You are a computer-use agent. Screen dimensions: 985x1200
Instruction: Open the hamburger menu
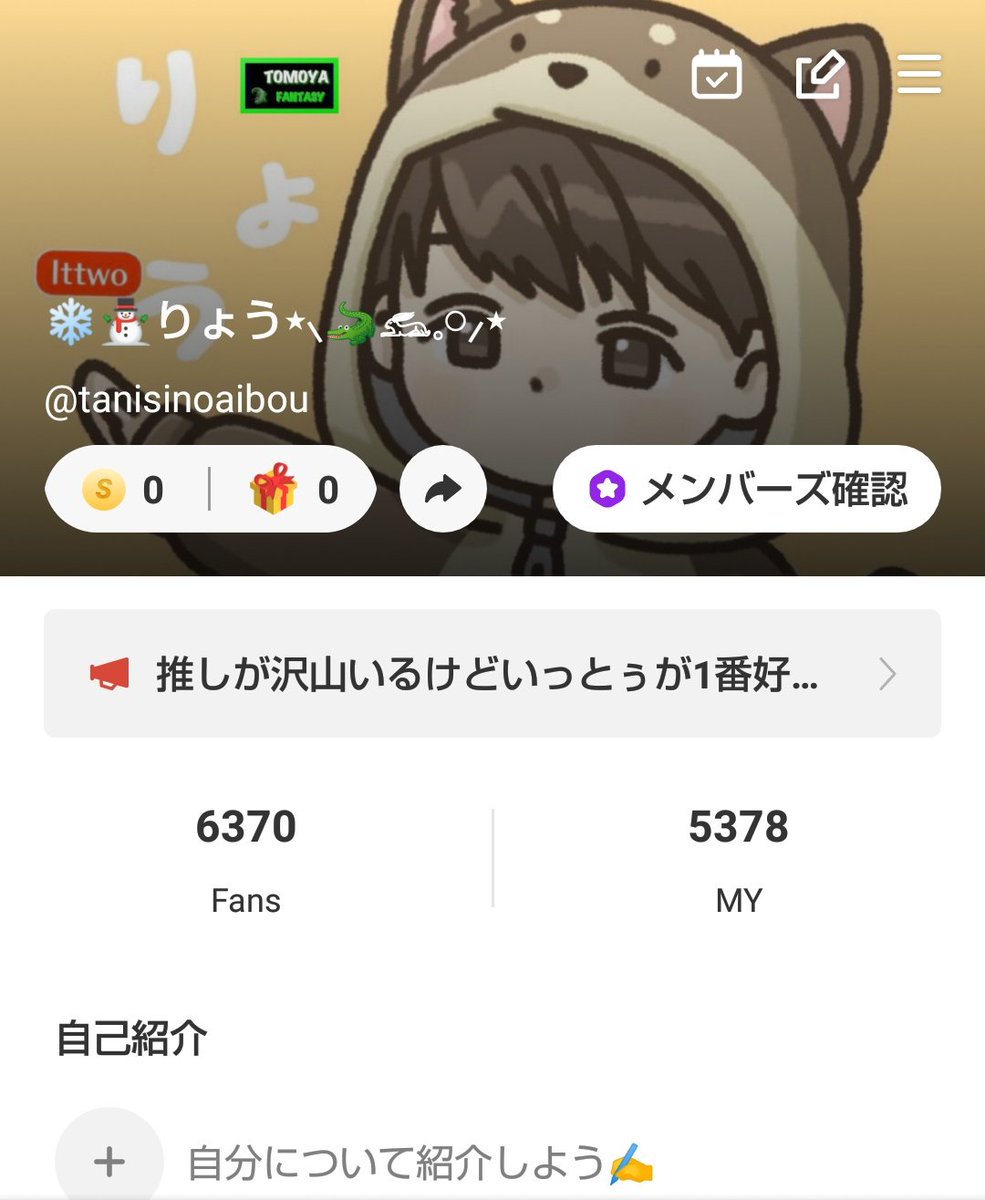(919, 75)
